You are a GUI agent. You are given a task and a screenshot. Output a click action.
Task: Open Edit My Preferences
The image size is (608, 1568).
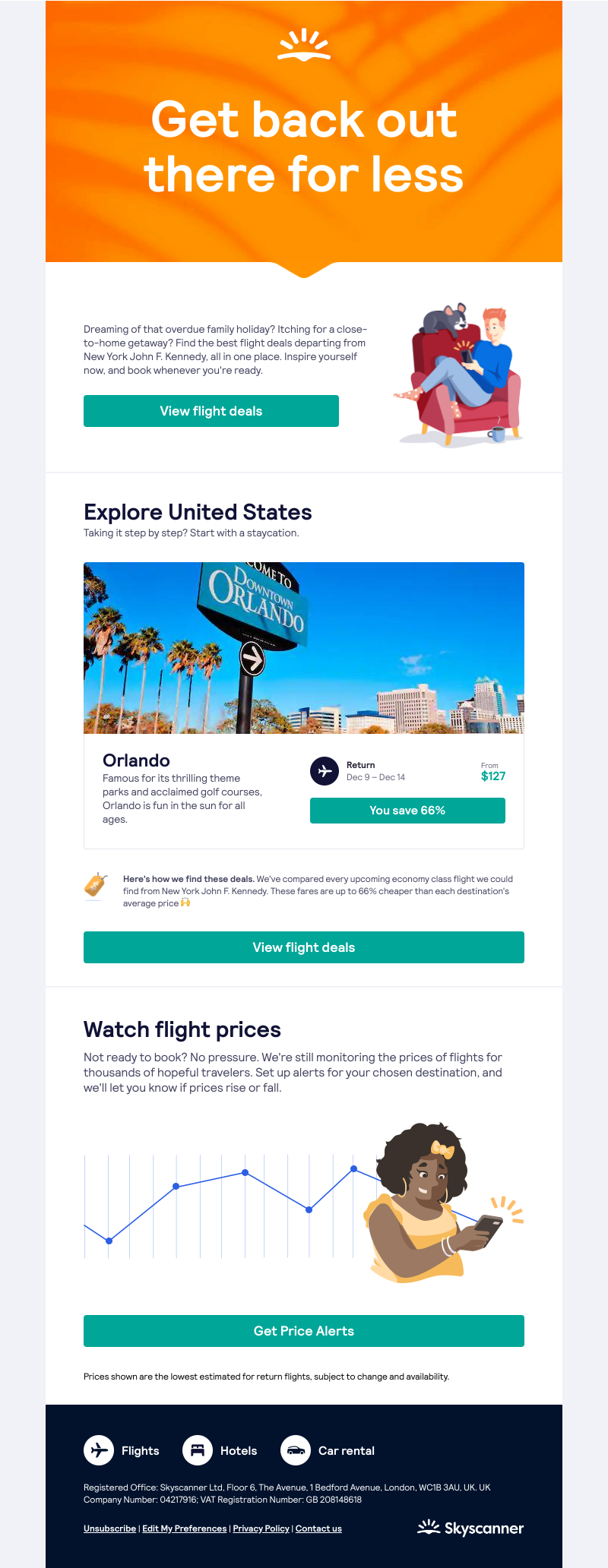pyautogui.click(x=184, y=1528)
